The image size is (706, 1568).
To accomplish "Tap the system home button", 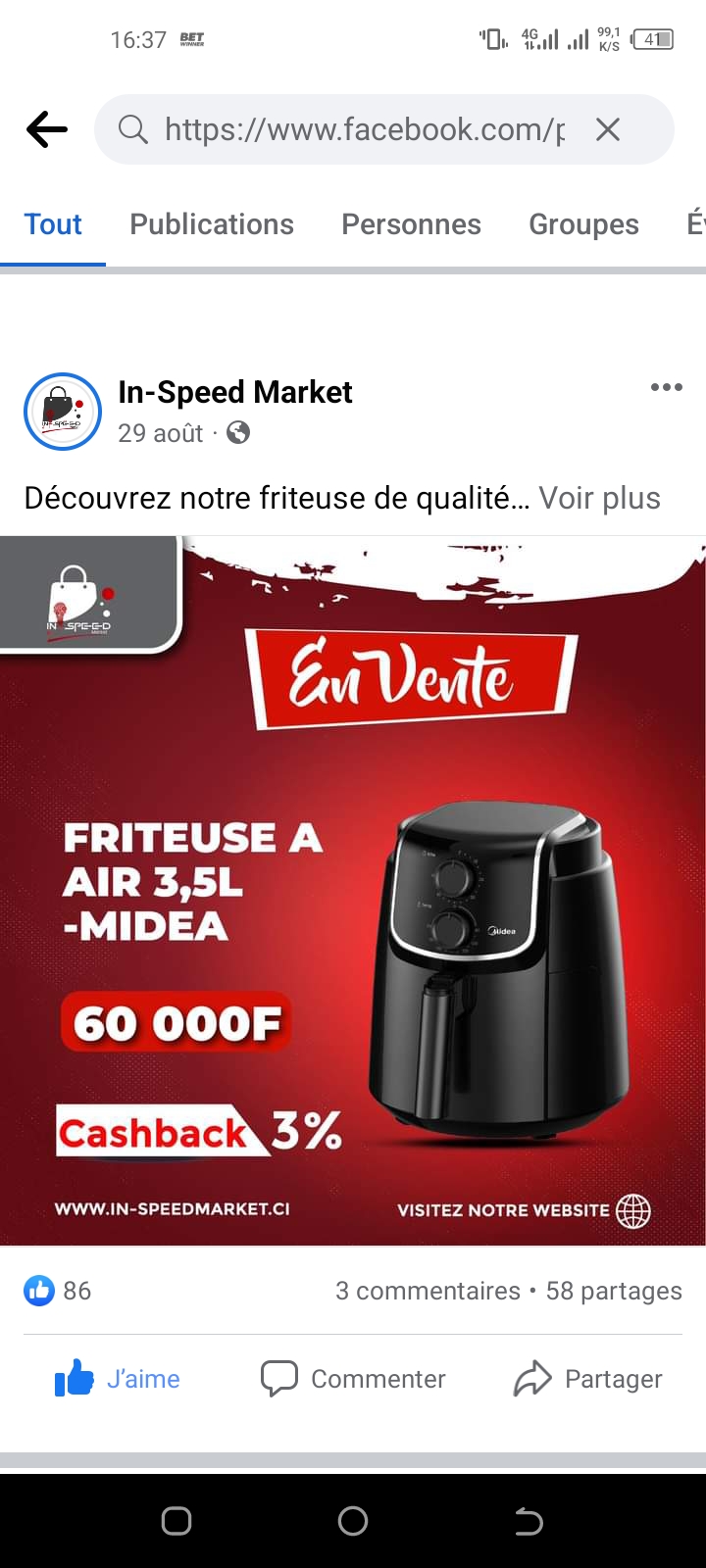I will pos(353,1521).
